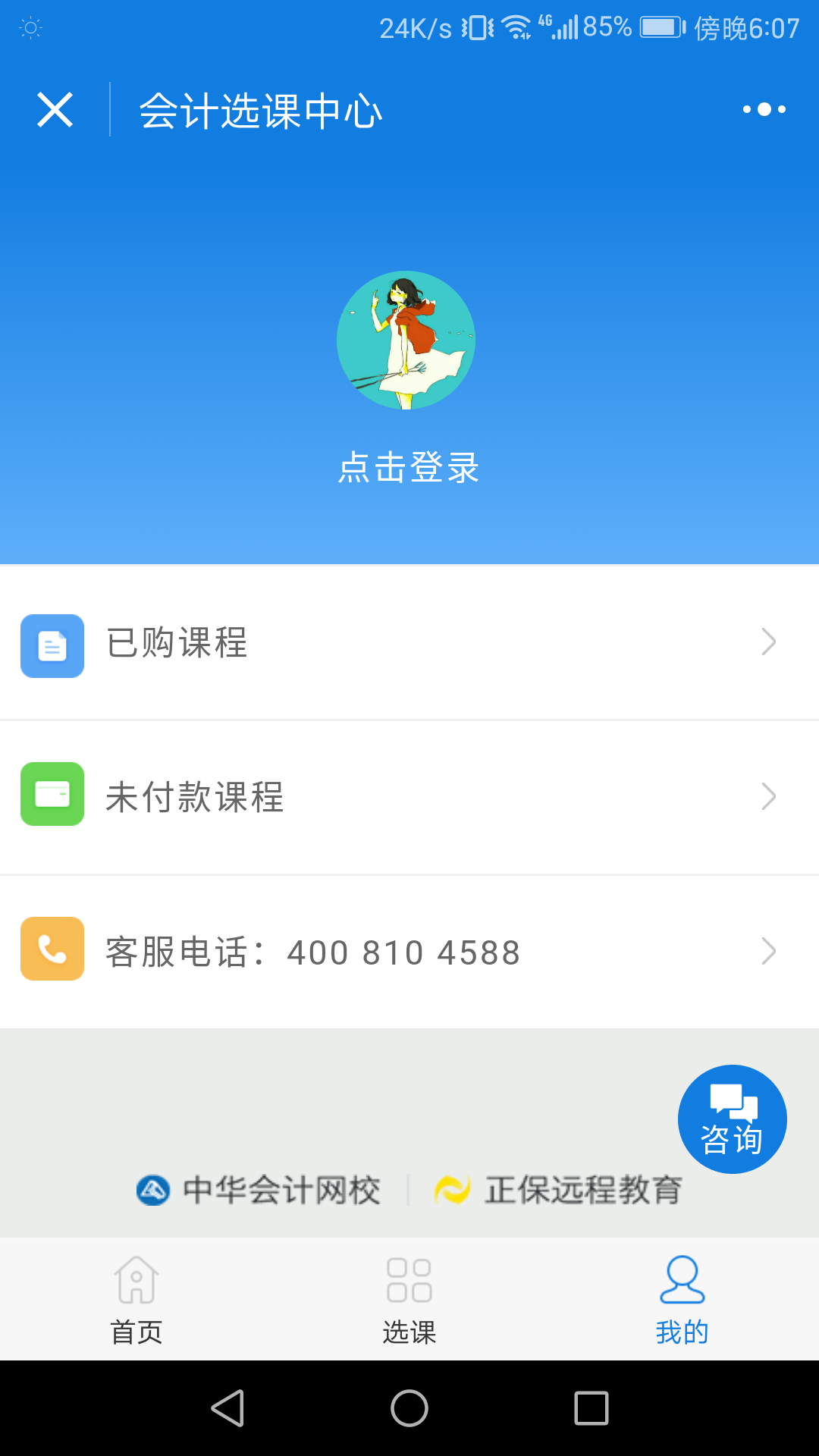This screenshot has width=819, height=1456.
Task: Switch to the 选课 course selection tab
Action: coord(409,1300)
